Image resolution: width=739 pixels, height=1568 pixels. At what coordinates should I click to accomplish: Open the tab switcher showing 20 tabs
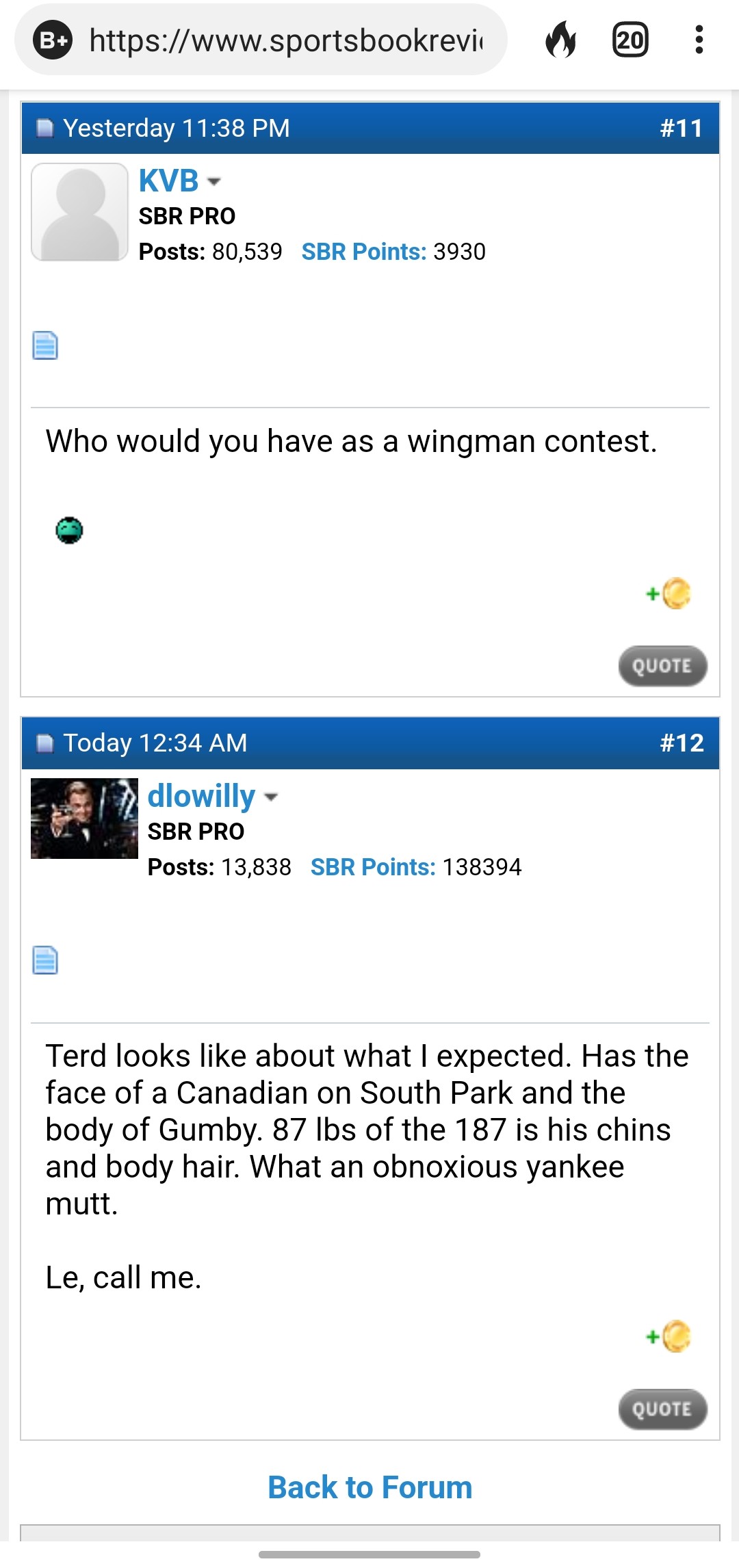pos(630,40)
